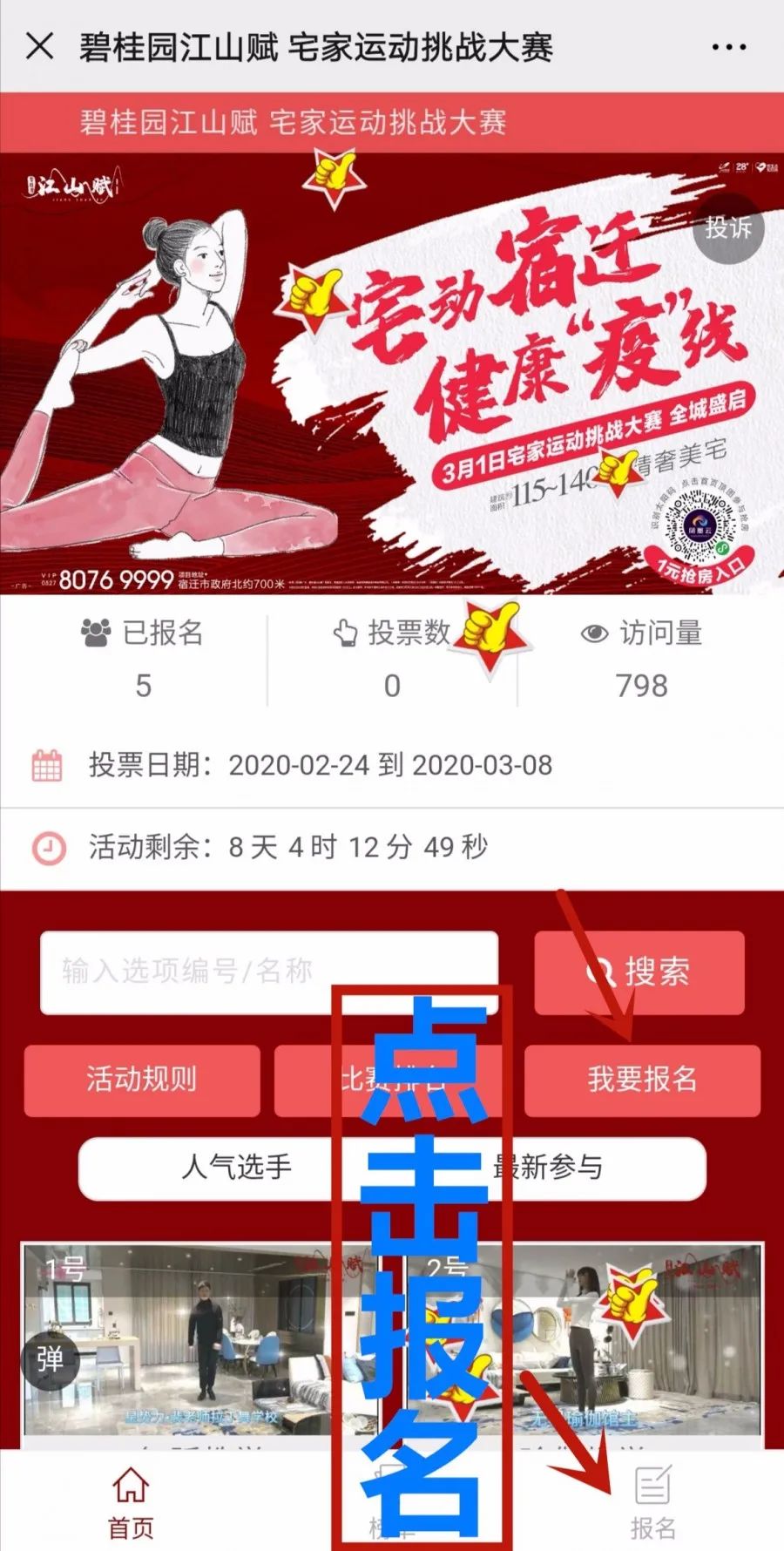Switch to the 人气选手 tab

pyautogui.click(x=236, y=1167)
